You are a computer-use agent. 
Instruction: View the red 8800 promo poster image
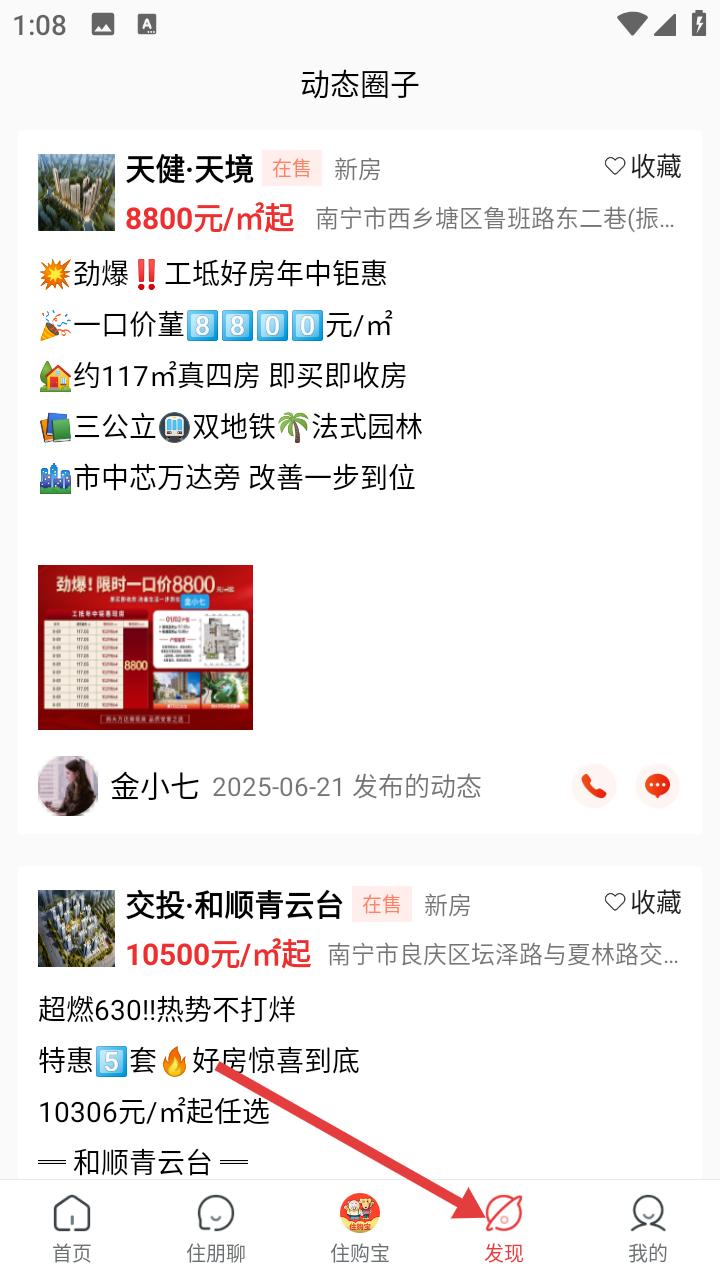[x=145, y=647]
